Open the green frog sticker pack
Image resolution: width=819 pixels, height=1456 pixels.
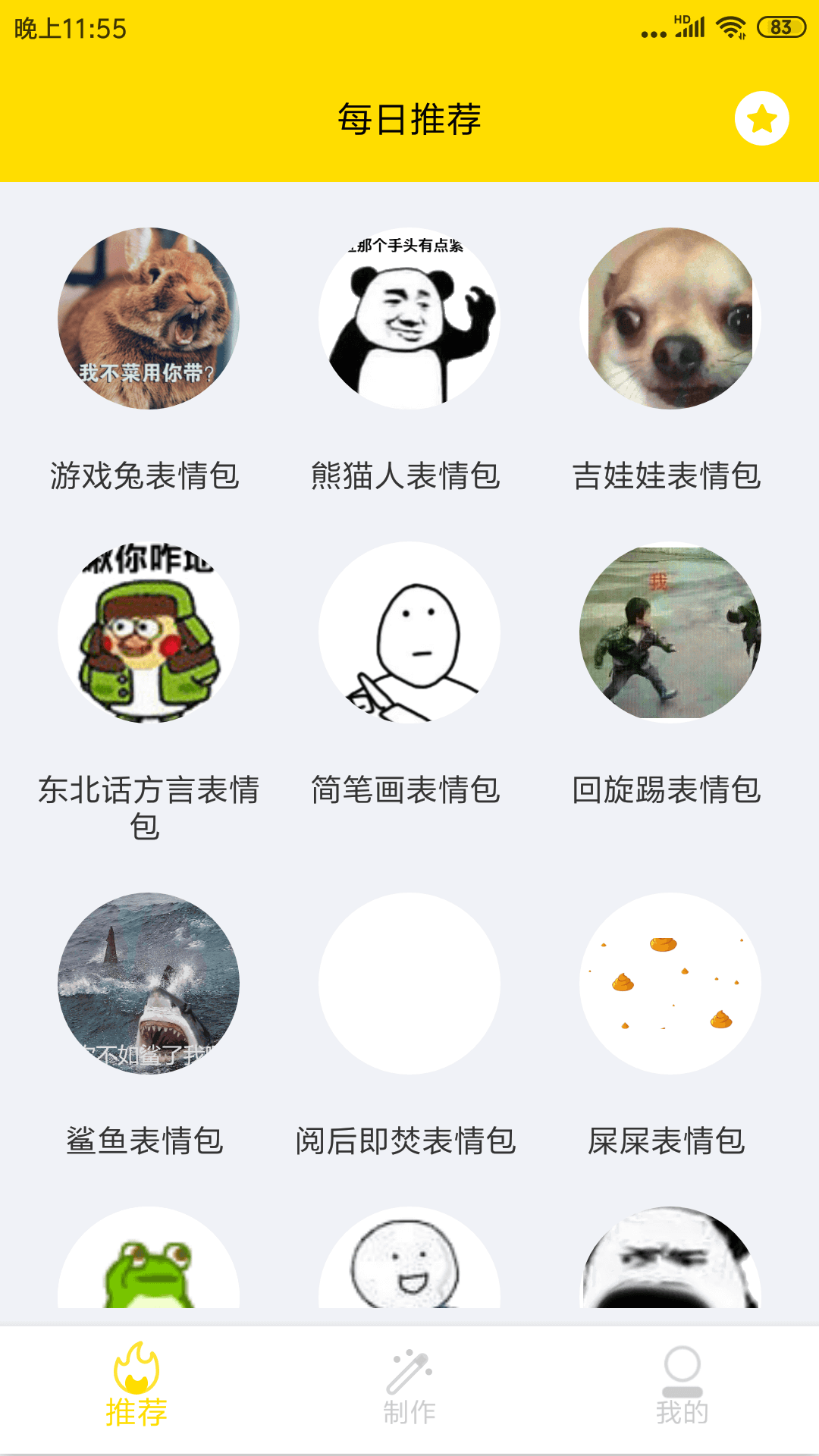[x=149, y=1257]
